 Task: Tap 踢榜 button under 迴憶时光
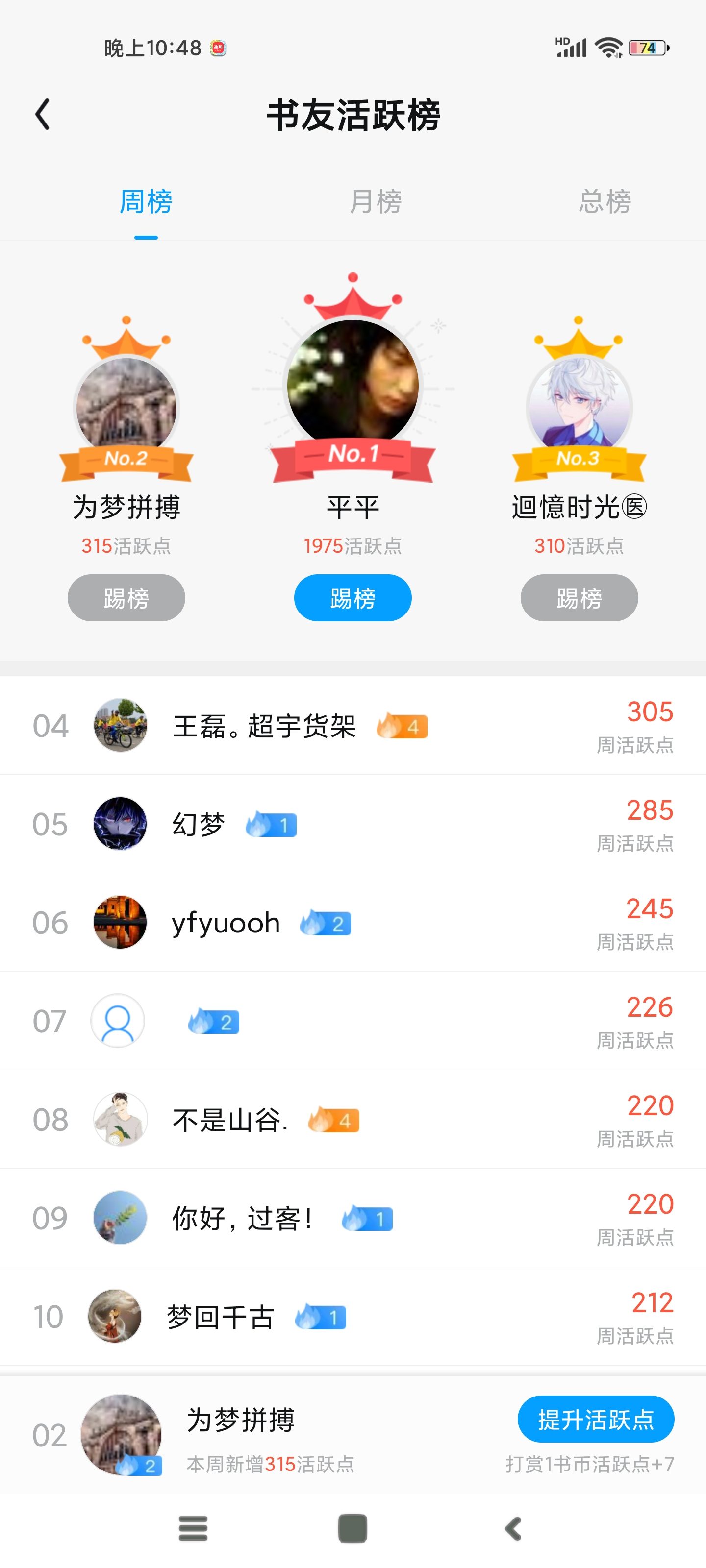pyautogui.click(x=579, y=598)
